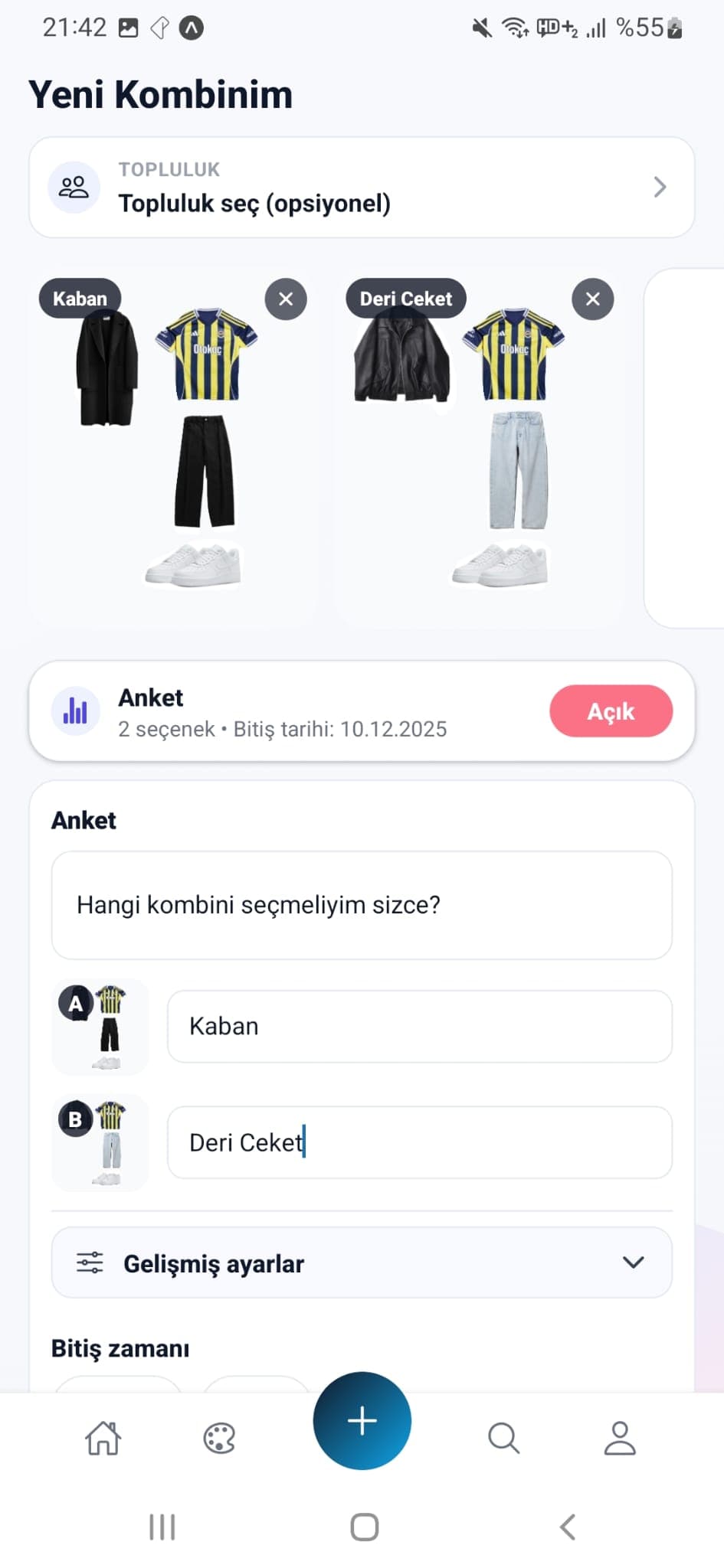Toggle the poll status button Açık
Image resolution: width=724 pixels, height=1568 pixels.
click(x=611, y=710)
